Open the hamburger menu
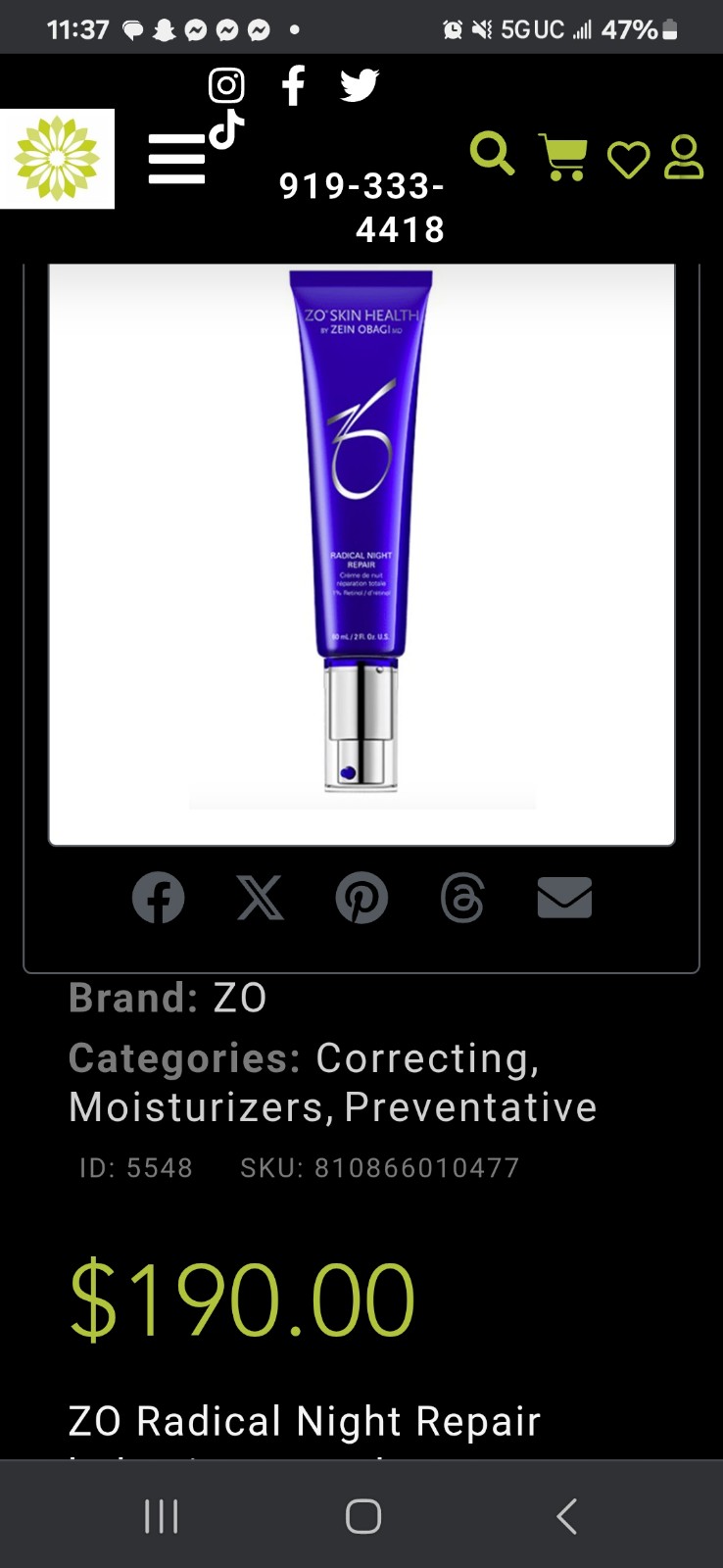The width and height of the screenshot is (723, 1568). pos(176,159)
